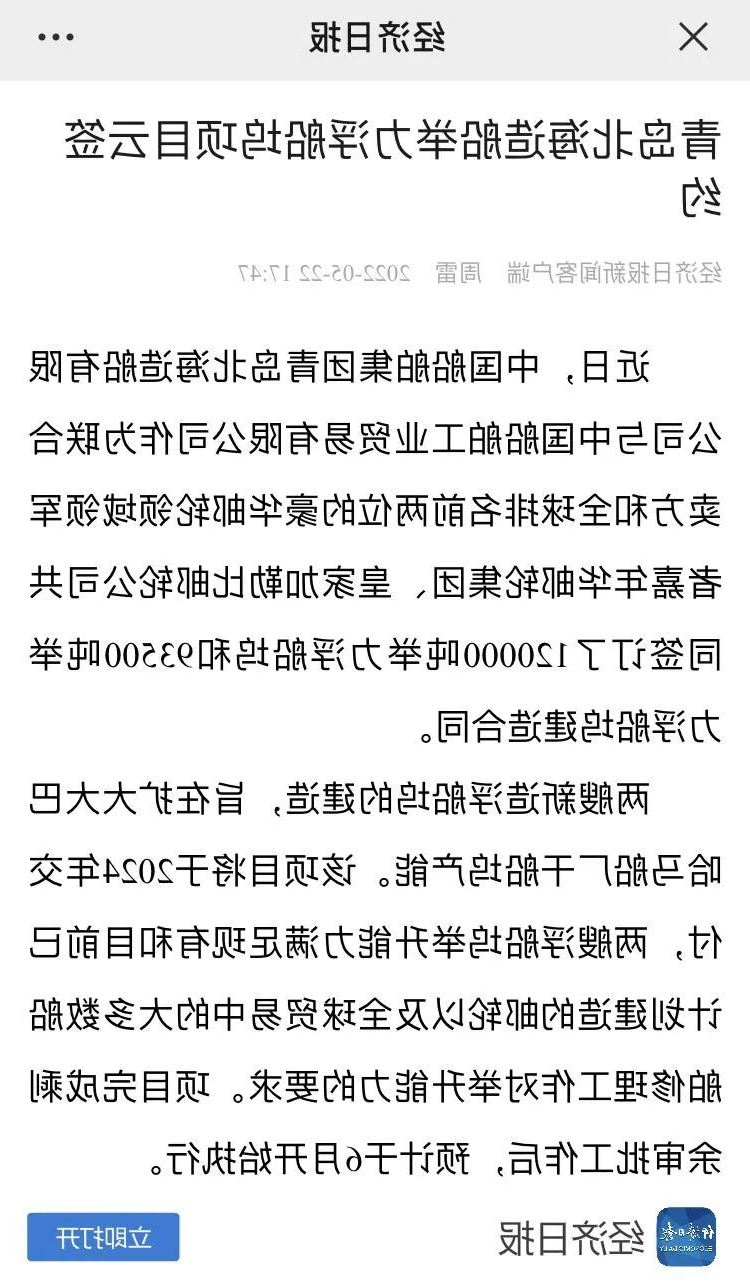This screenshot has width=750, height=1287.
Task: Open the three-dot overflow menu
Action: click(55, 38)
